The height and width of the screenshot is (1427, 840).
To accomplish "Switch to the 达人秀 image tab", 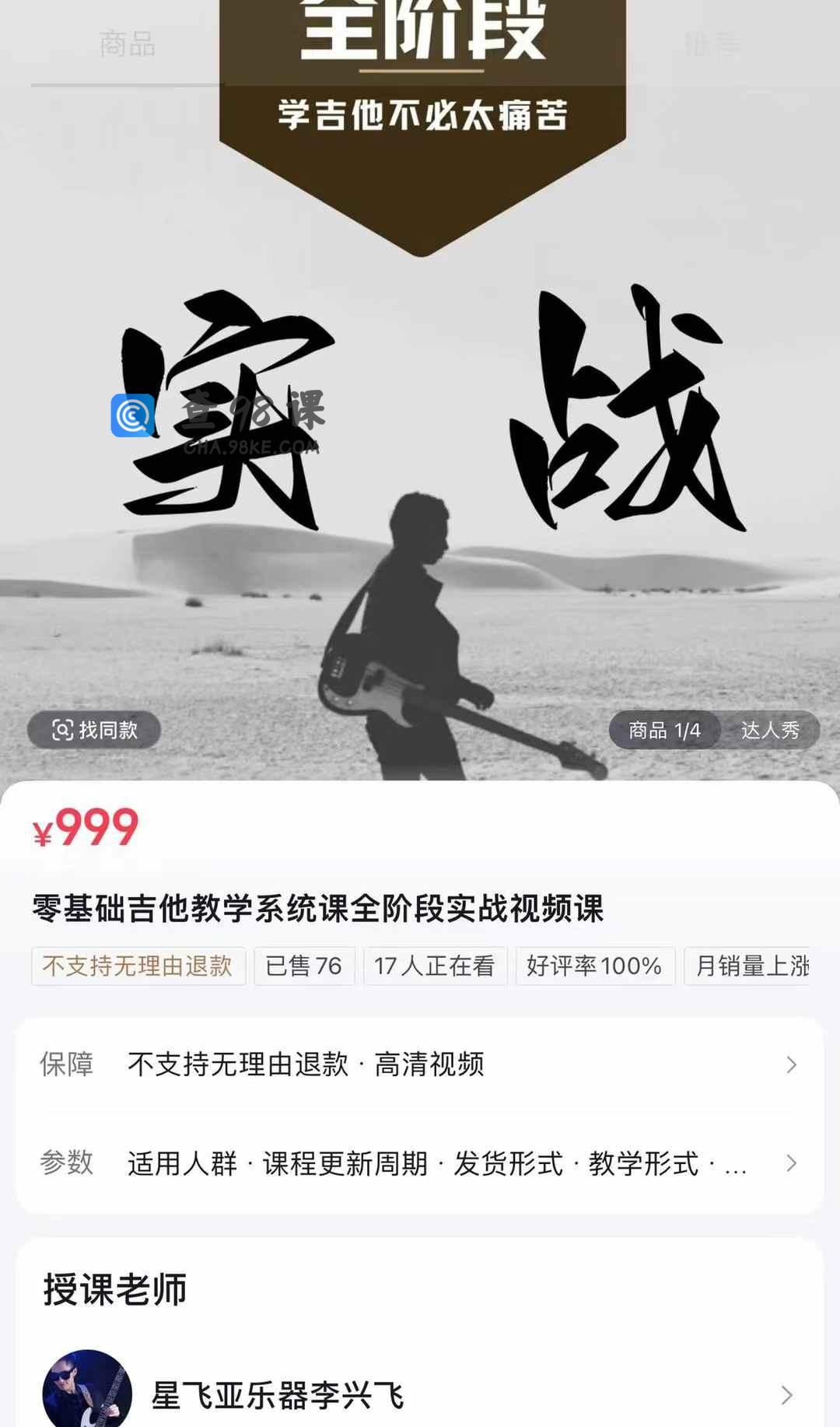I will 769,730.
